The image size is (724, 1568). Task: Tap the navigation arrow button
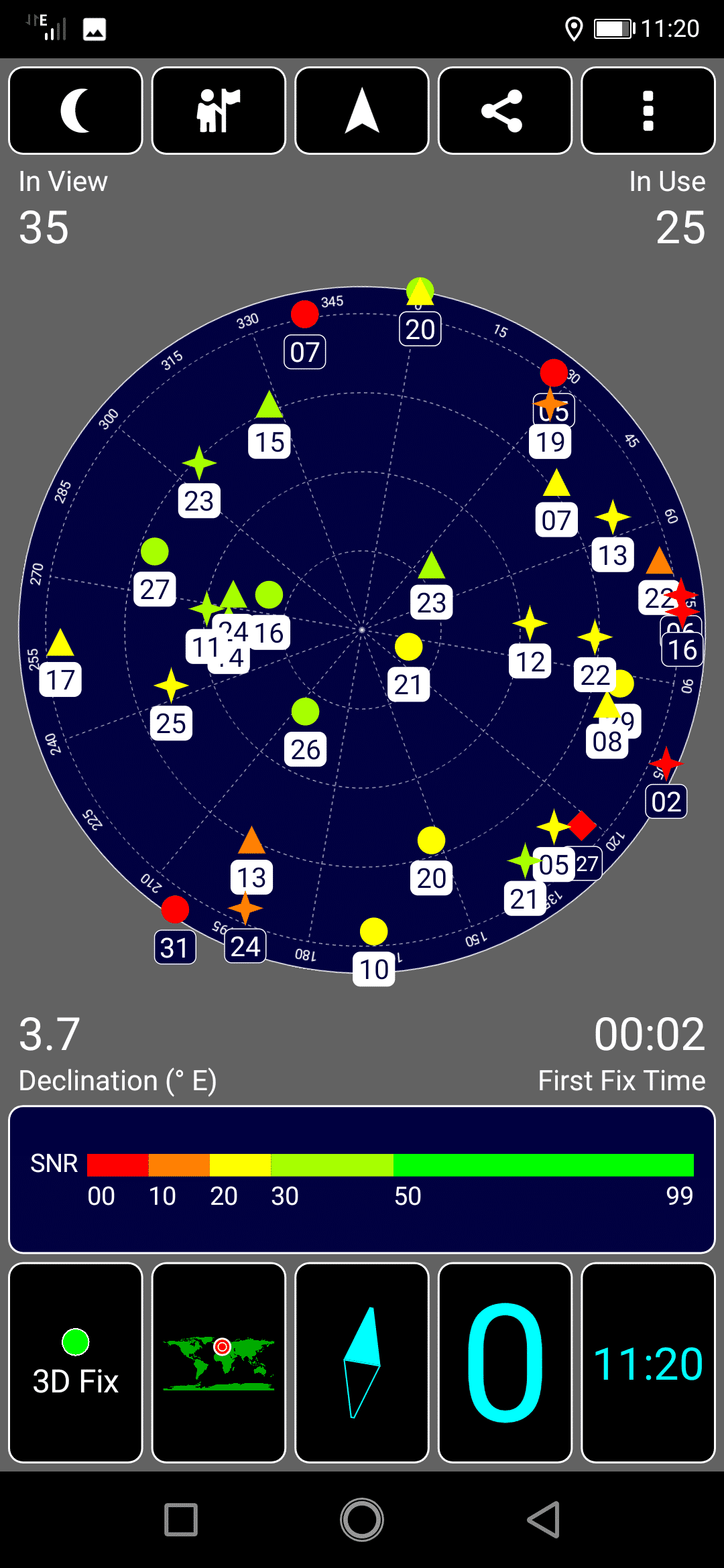(x=362, y=111)
